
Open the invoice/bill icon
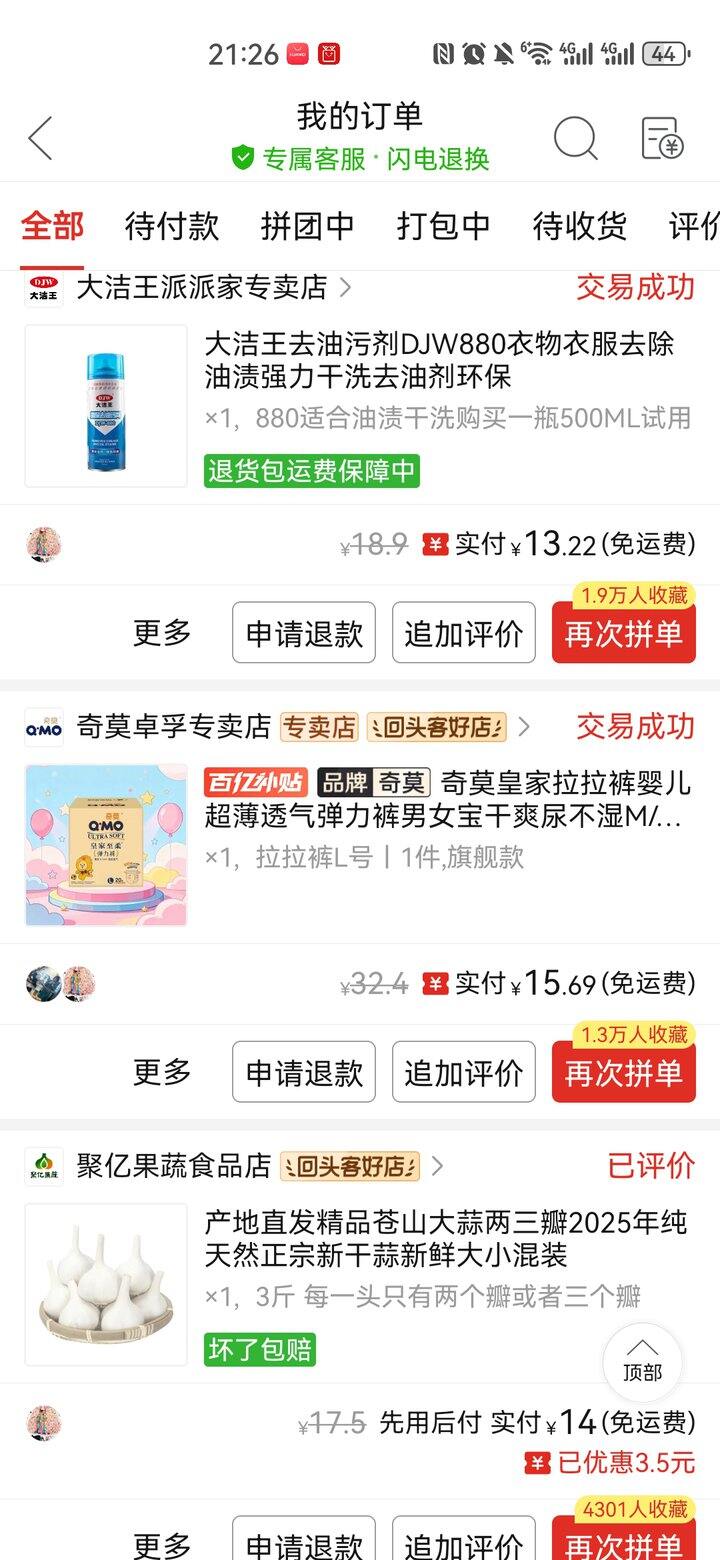661,138
